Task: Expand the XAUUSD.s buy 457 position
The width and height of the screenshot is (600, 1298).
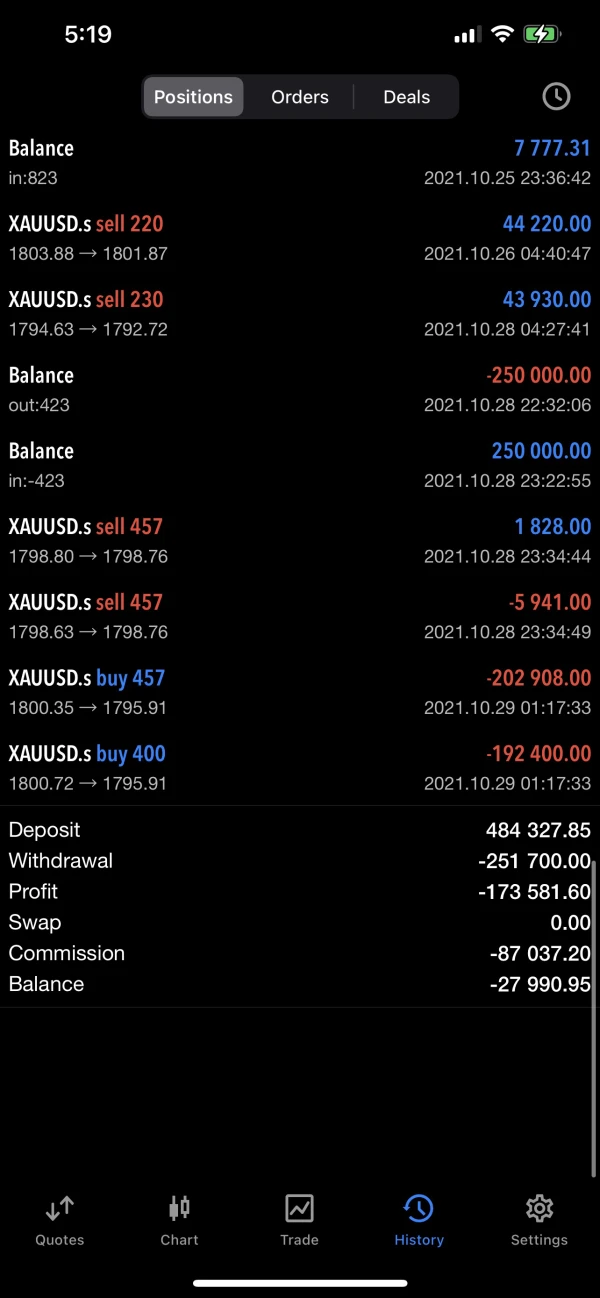Action: (x=300, y=692)
